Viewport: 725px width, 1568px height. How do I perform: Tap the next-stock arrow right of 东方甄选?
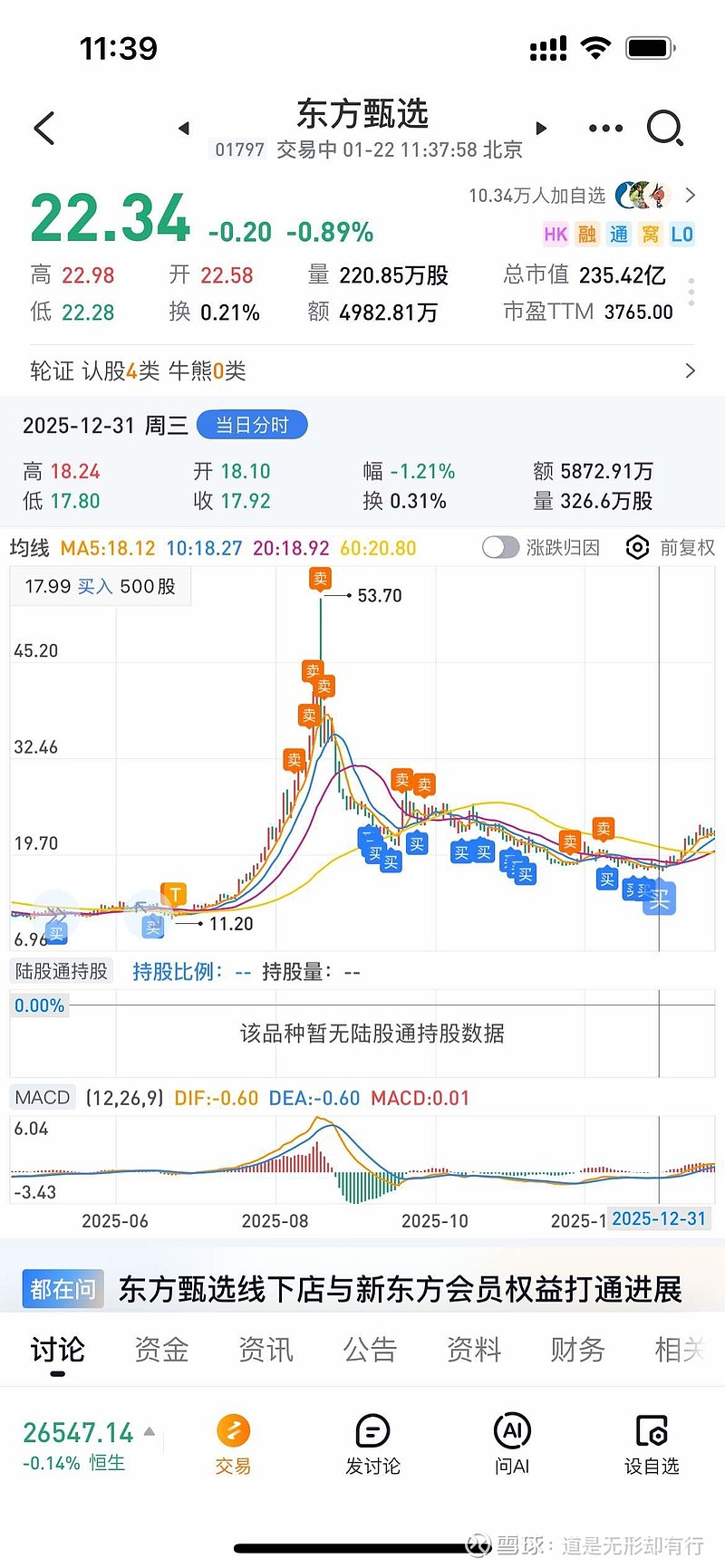click(541, 128)
